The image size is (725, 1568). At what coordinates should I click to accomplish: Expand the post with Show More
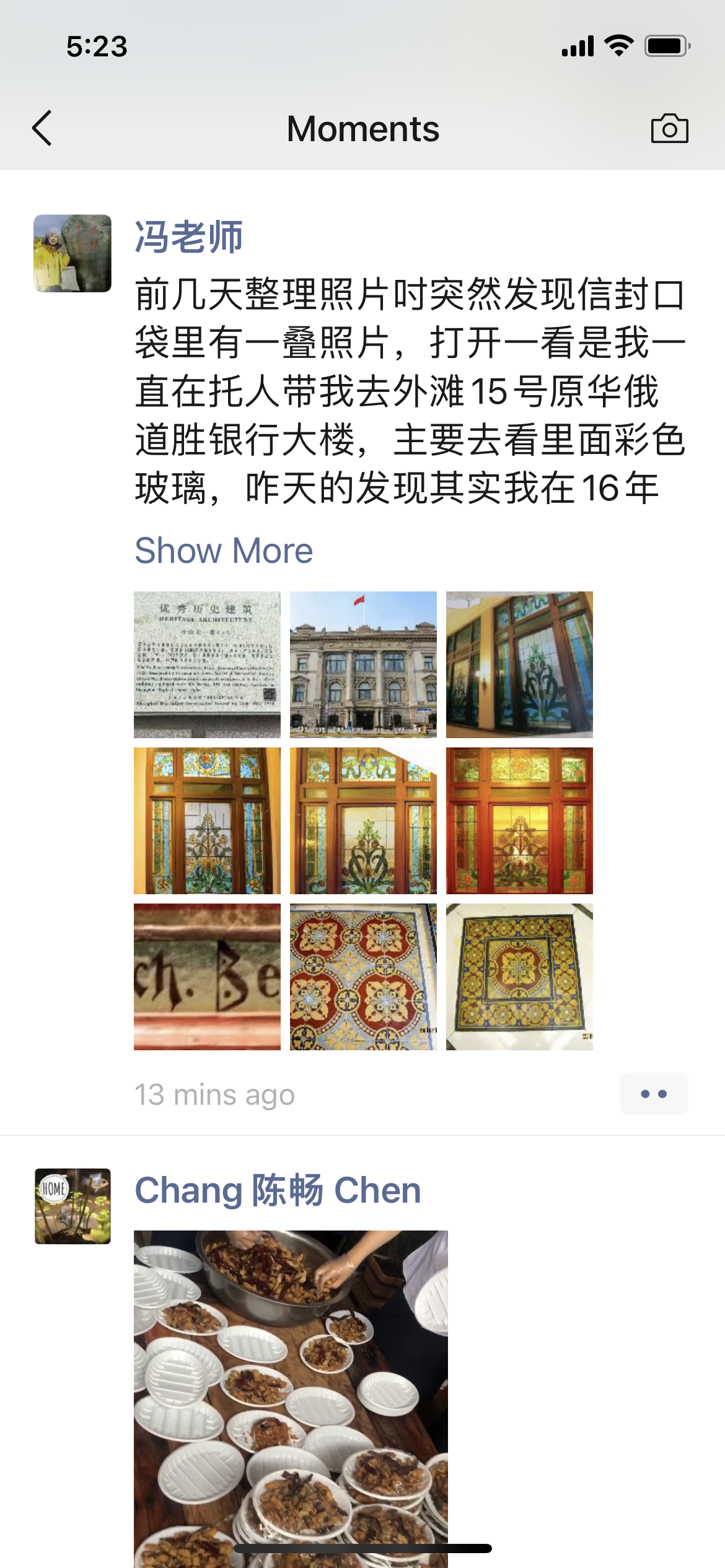[224, 551]
